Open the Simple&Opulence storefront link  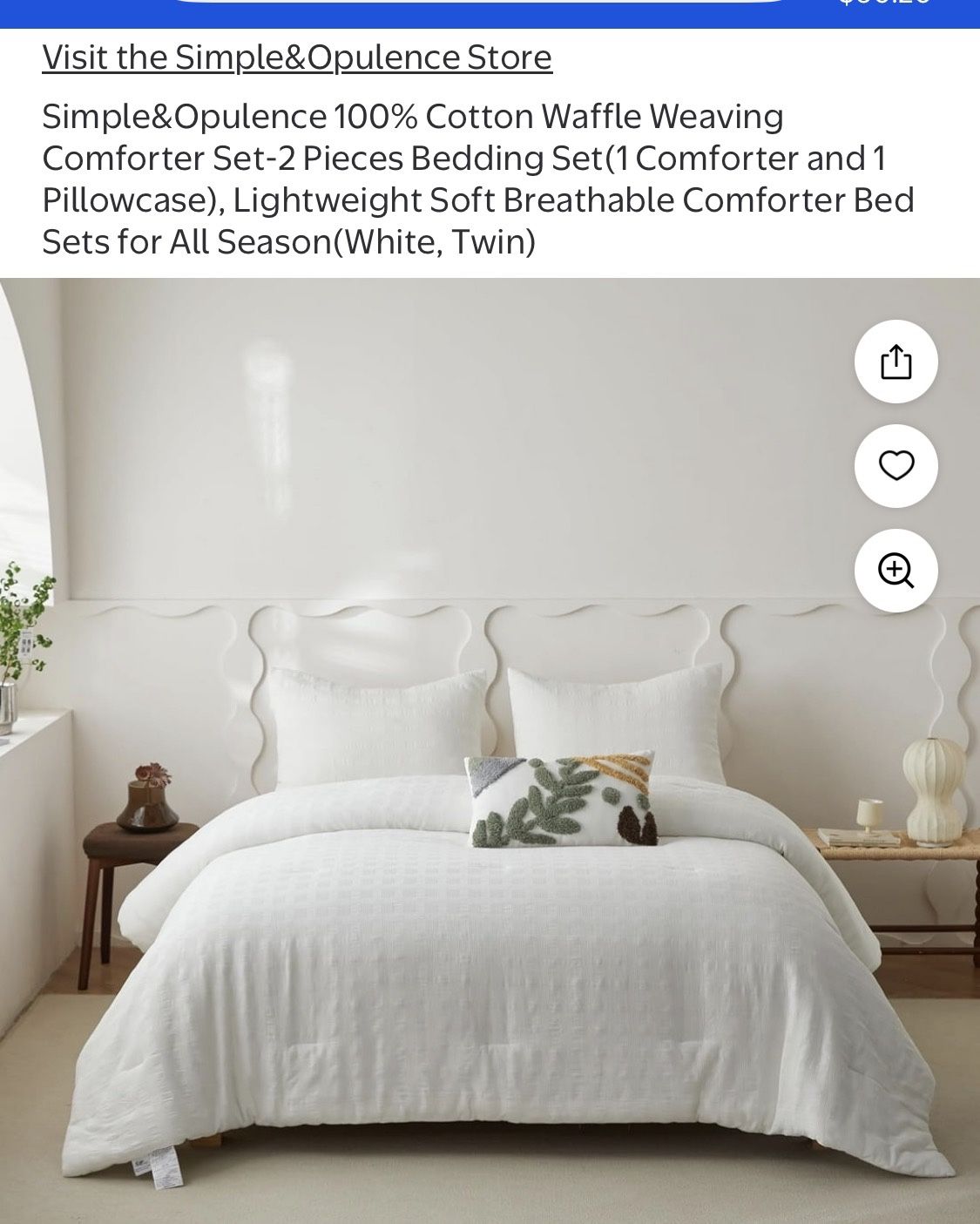tap(296, 55)
